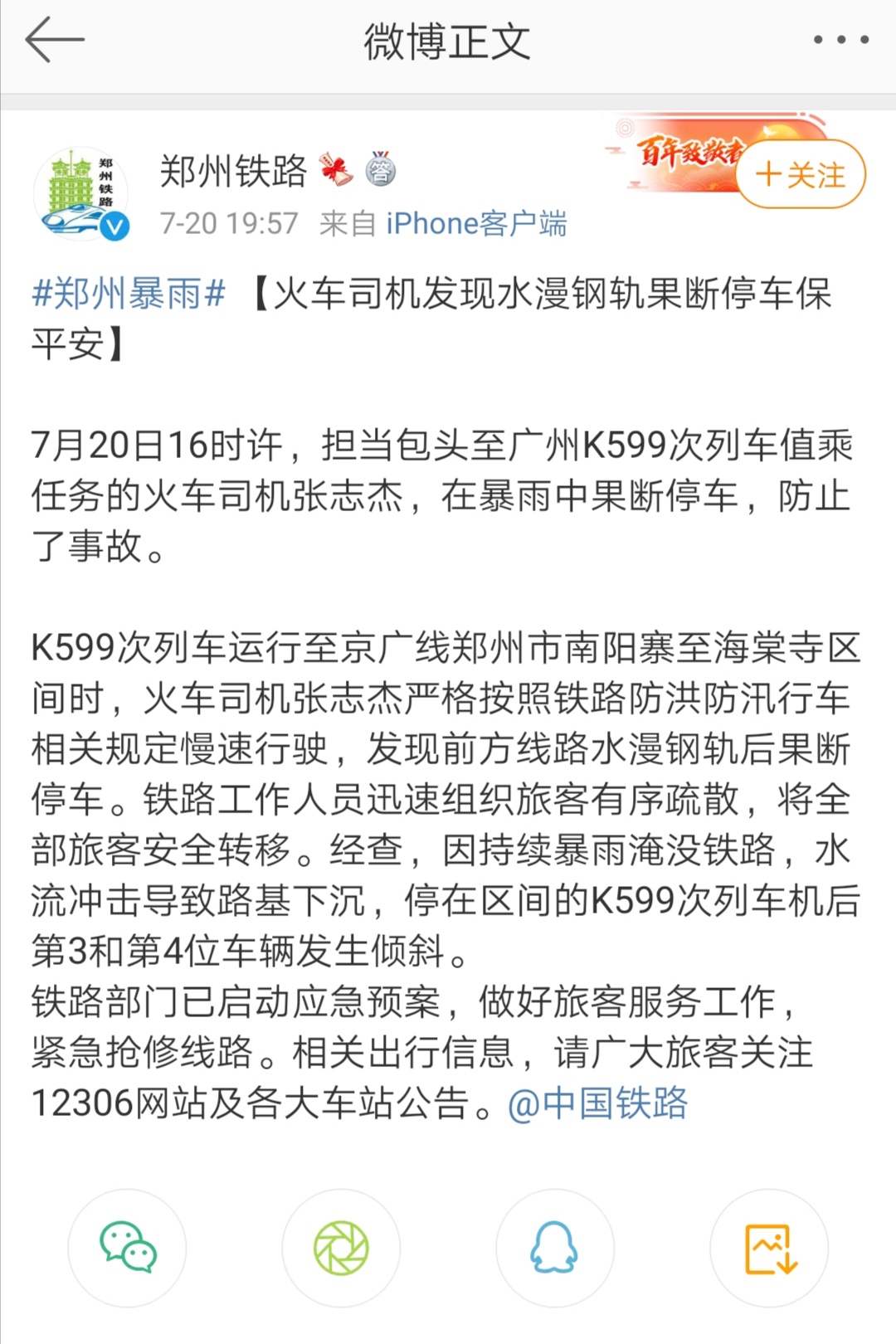
Task: Open 郑州铁路 profile avatar
Action: click(81, 195)
